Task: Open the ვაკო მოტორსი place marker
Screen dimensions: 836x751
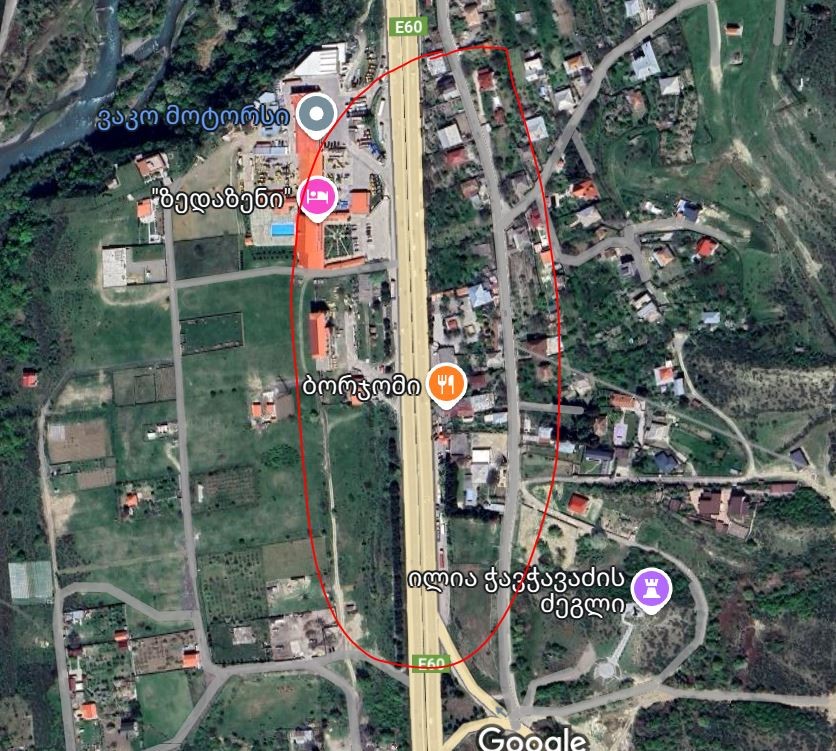Action: [x=317, y=116]
